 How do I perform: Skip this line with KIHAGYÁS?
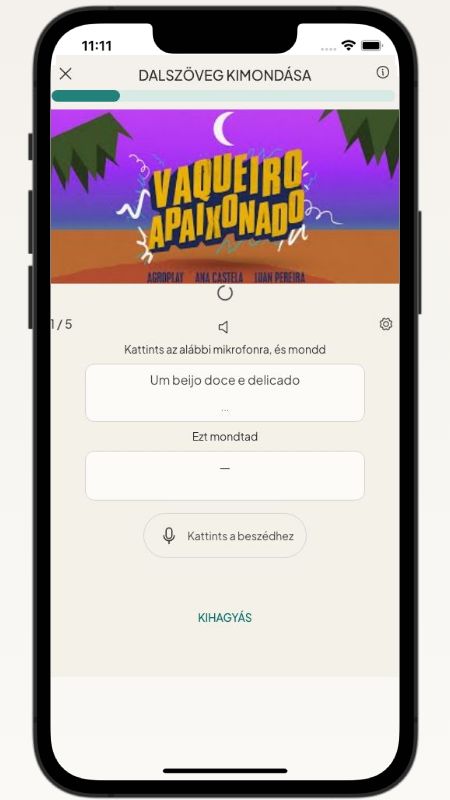pos(225,617)
